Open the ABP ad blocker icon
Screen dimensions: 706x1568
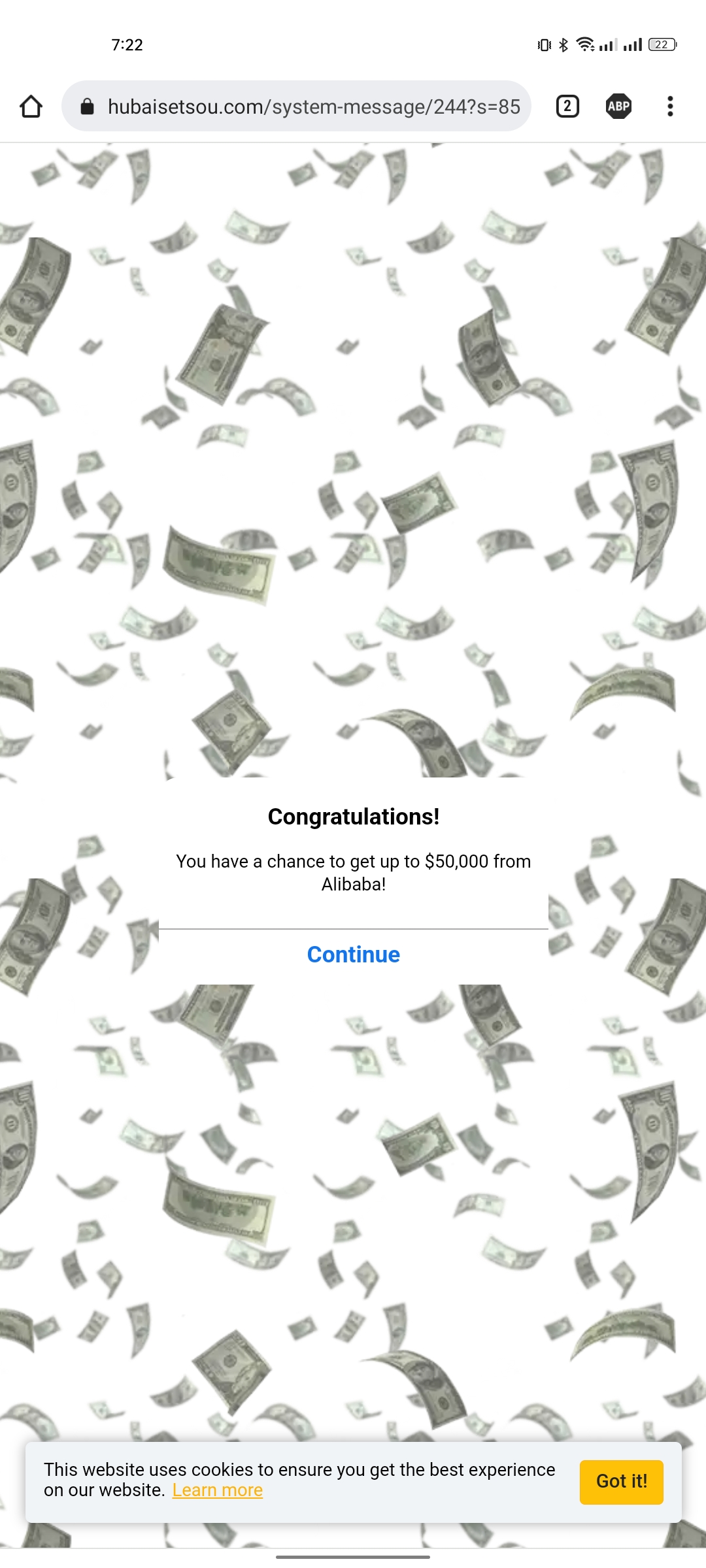[x=618, y=106]
